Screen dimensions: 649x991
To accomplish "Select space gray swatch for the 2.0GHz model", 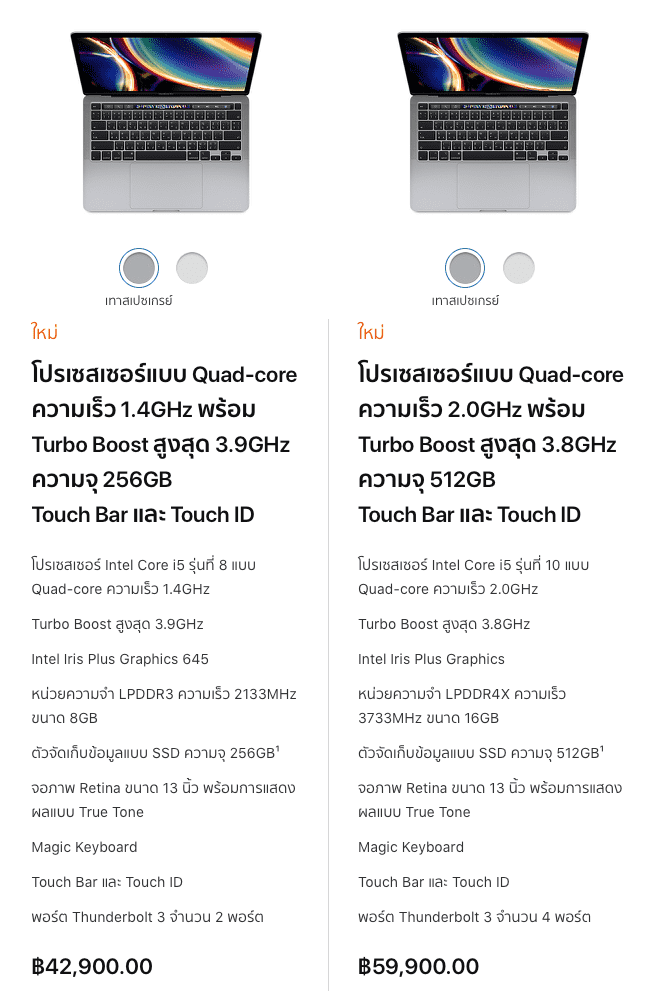I will click(x=465, y=268).
